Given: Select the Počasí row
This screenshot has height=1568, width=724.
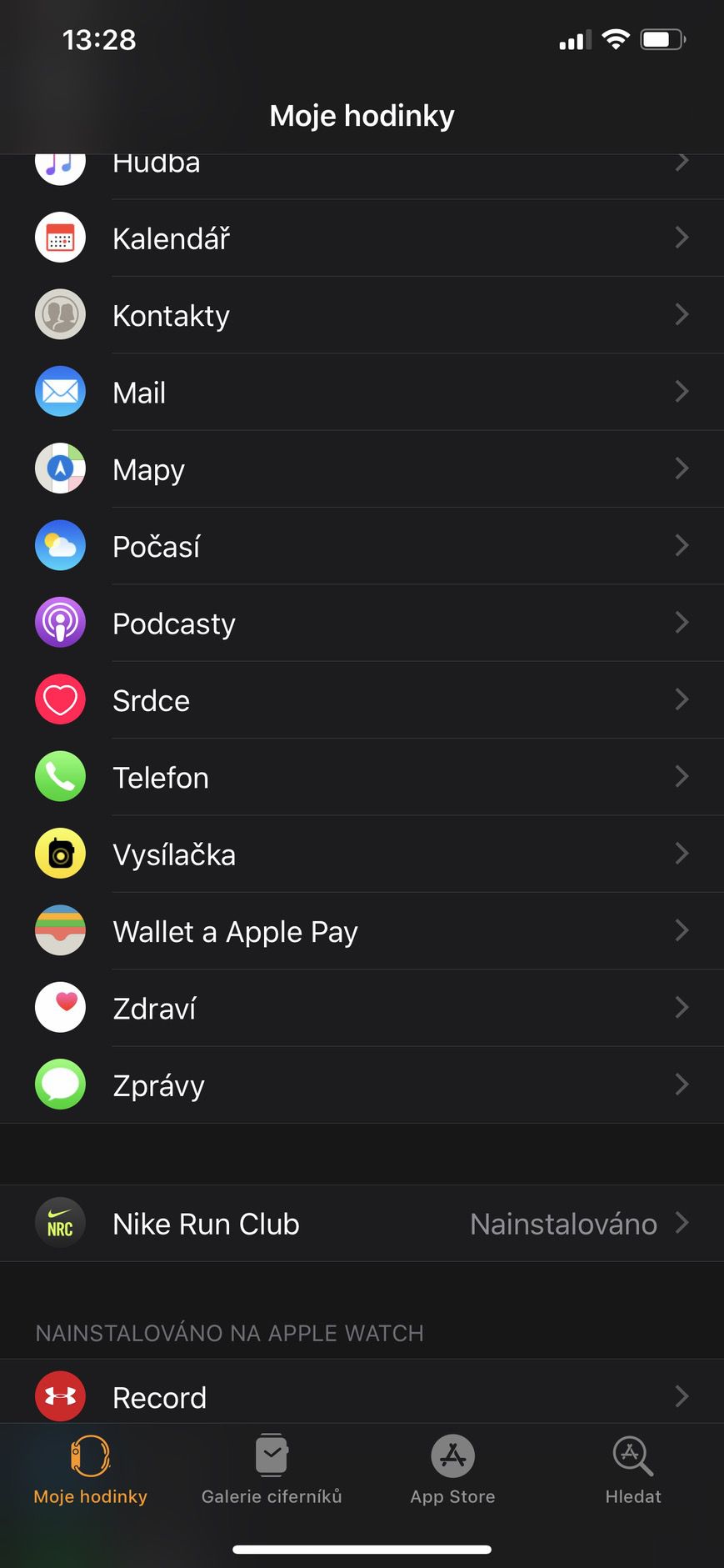Looking at the screenshot, I should pyautogui.click(x=362, y=546).
